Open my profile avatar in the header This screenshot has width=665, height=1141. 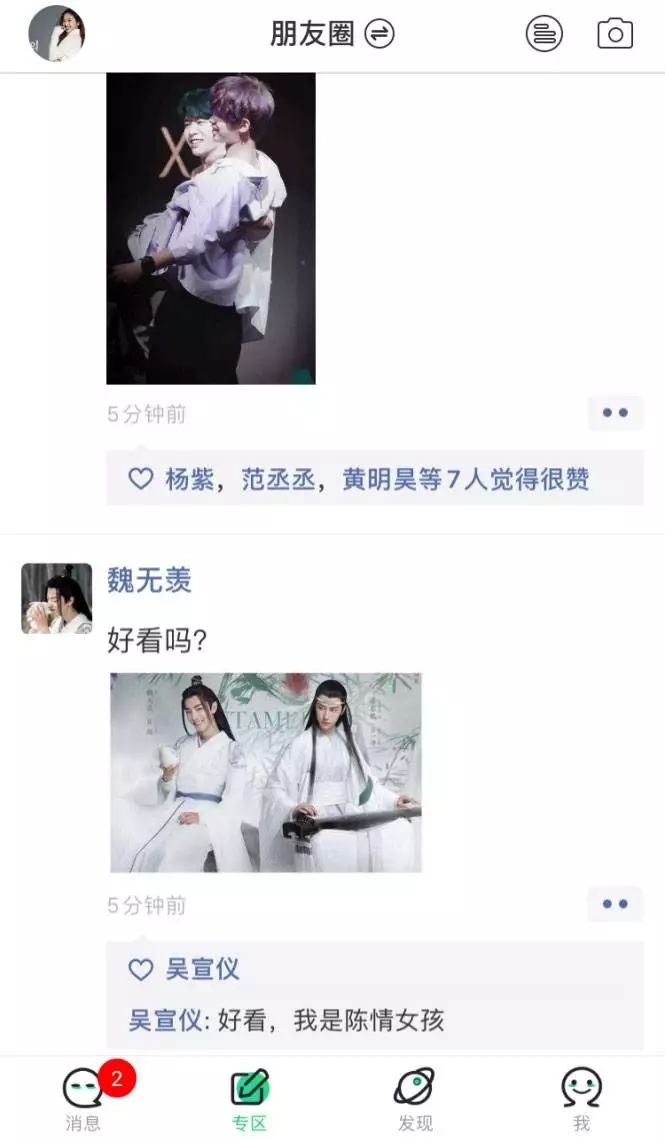click(57, 34)
